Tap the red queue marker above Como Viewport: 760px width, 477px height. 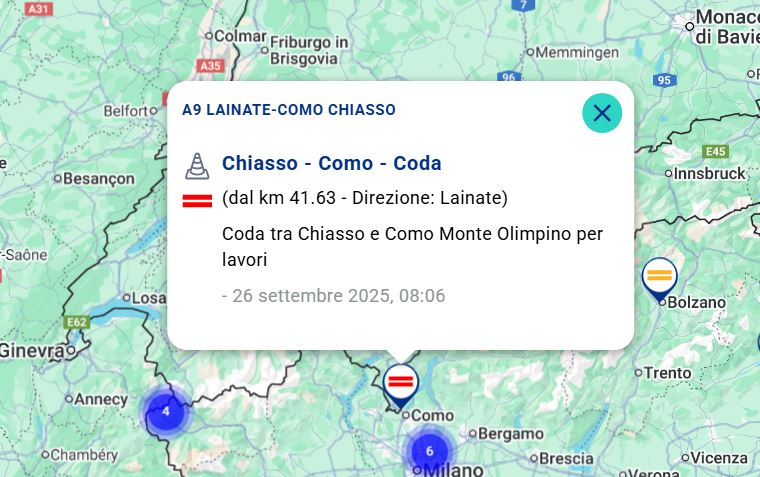[x=401, y=381]
